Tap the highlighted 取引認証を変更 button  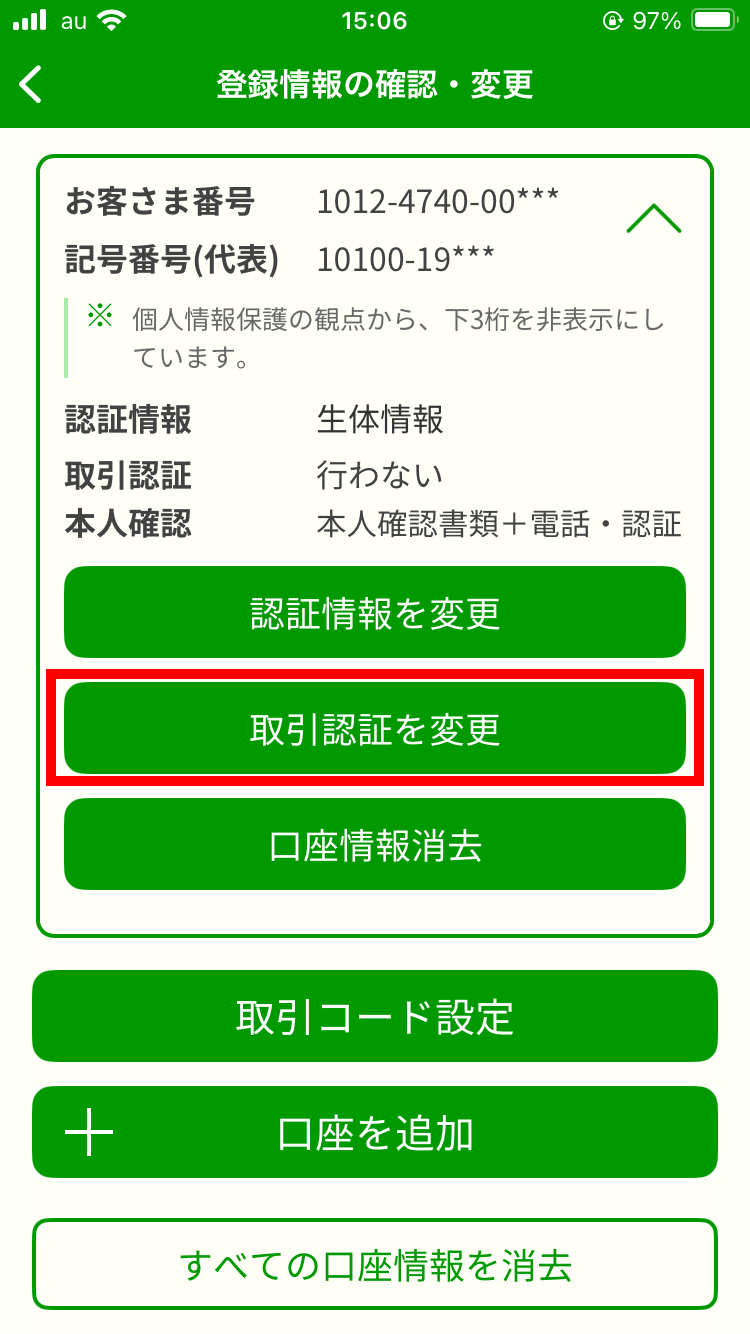[x=374, y=728]
